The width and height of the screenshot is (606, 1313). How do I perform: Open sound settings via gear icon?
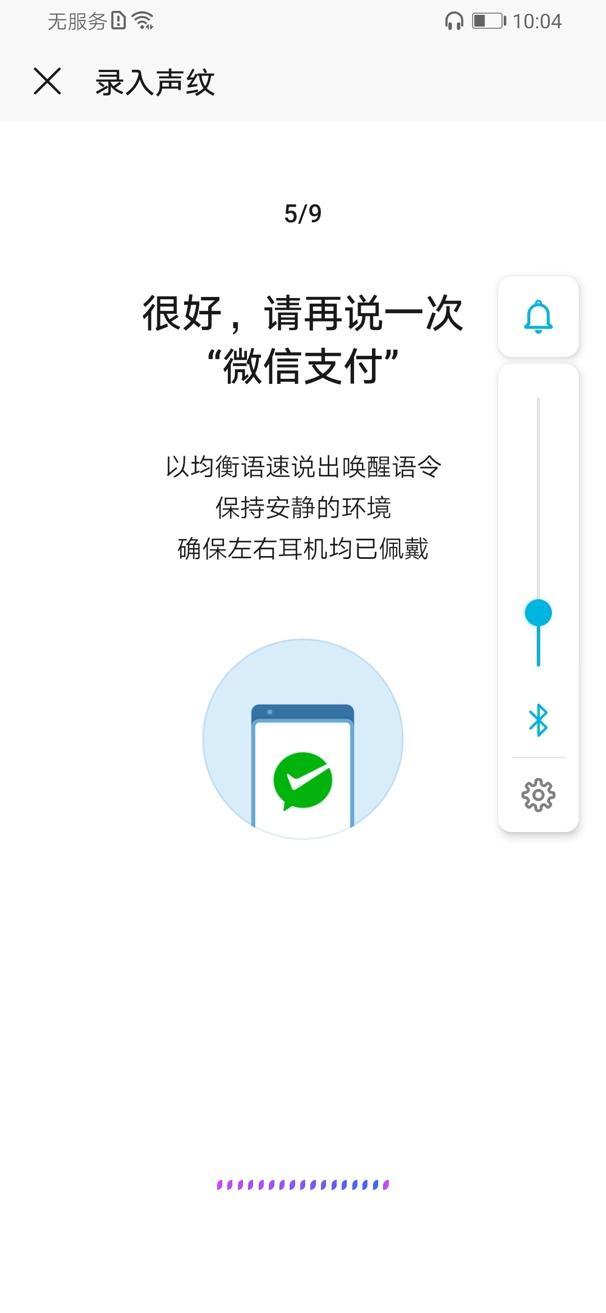pyautogui.click(x=538, y=795)
